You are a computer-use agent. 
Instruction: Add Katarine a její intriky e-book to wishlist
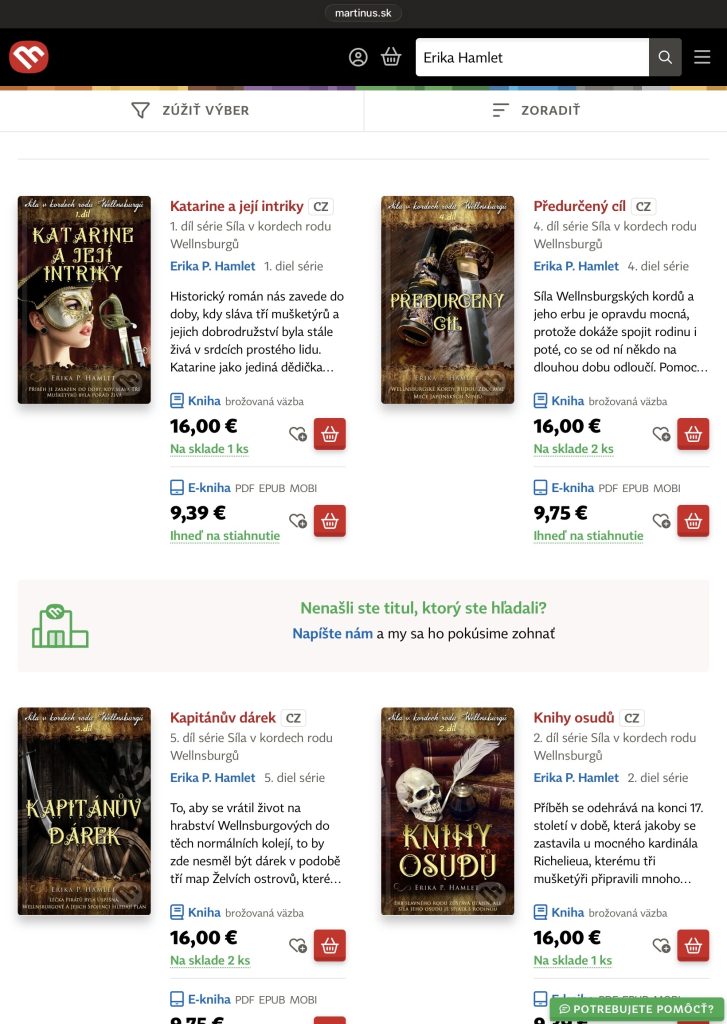pyautogui.click(x=297, y=521)
